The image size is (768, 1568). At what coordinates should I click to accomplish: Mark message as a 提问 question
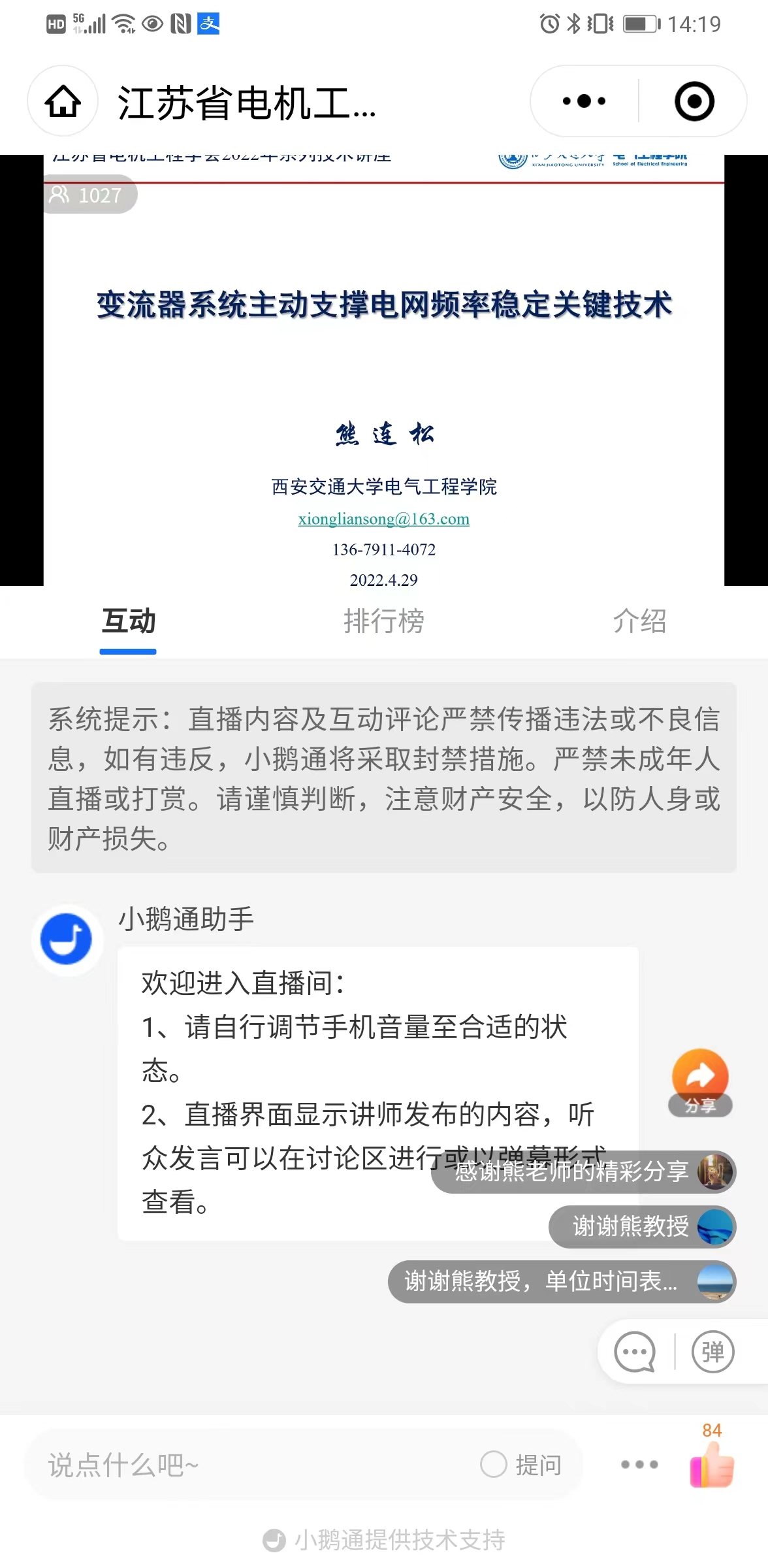tap(522, 1465)
